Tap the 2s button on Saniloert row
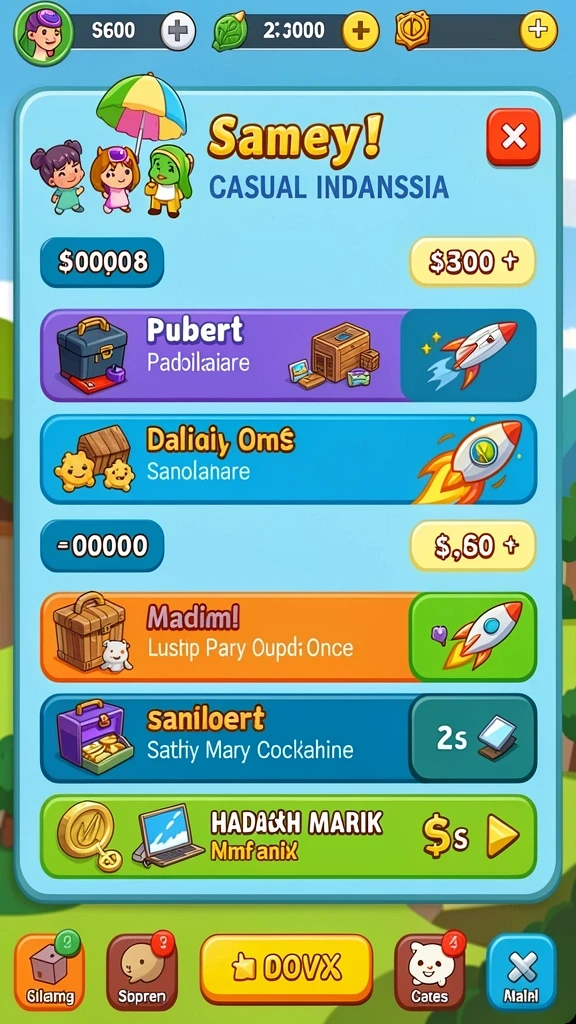This screenshot has height=1024, width=576. pos(473,738)
